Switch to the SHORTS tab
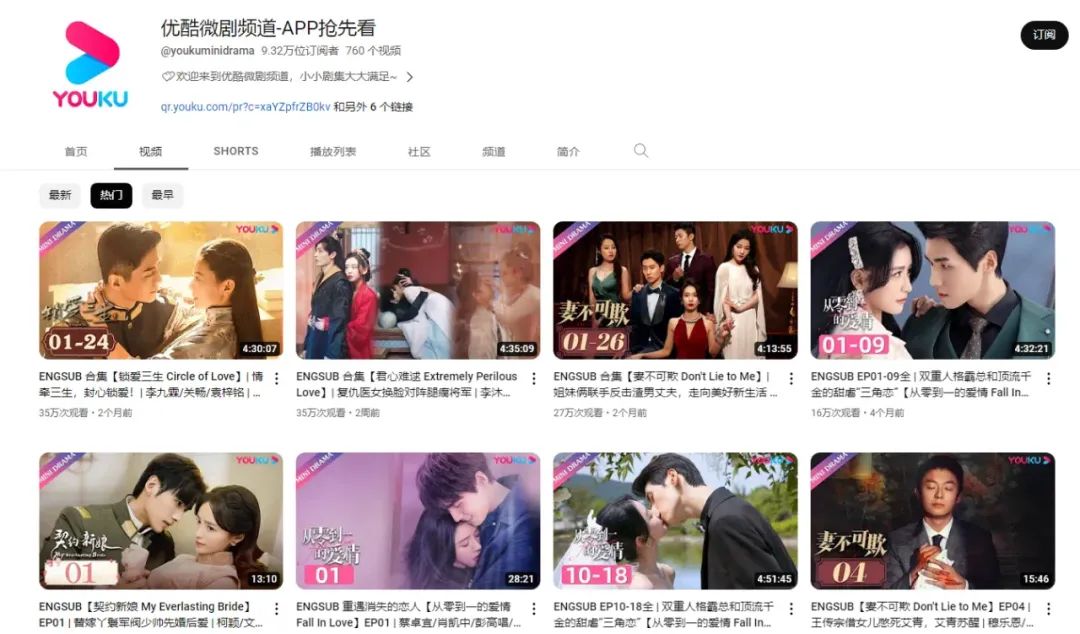The width and height of the screenshot is (1080, 634). tap(236, 152)
